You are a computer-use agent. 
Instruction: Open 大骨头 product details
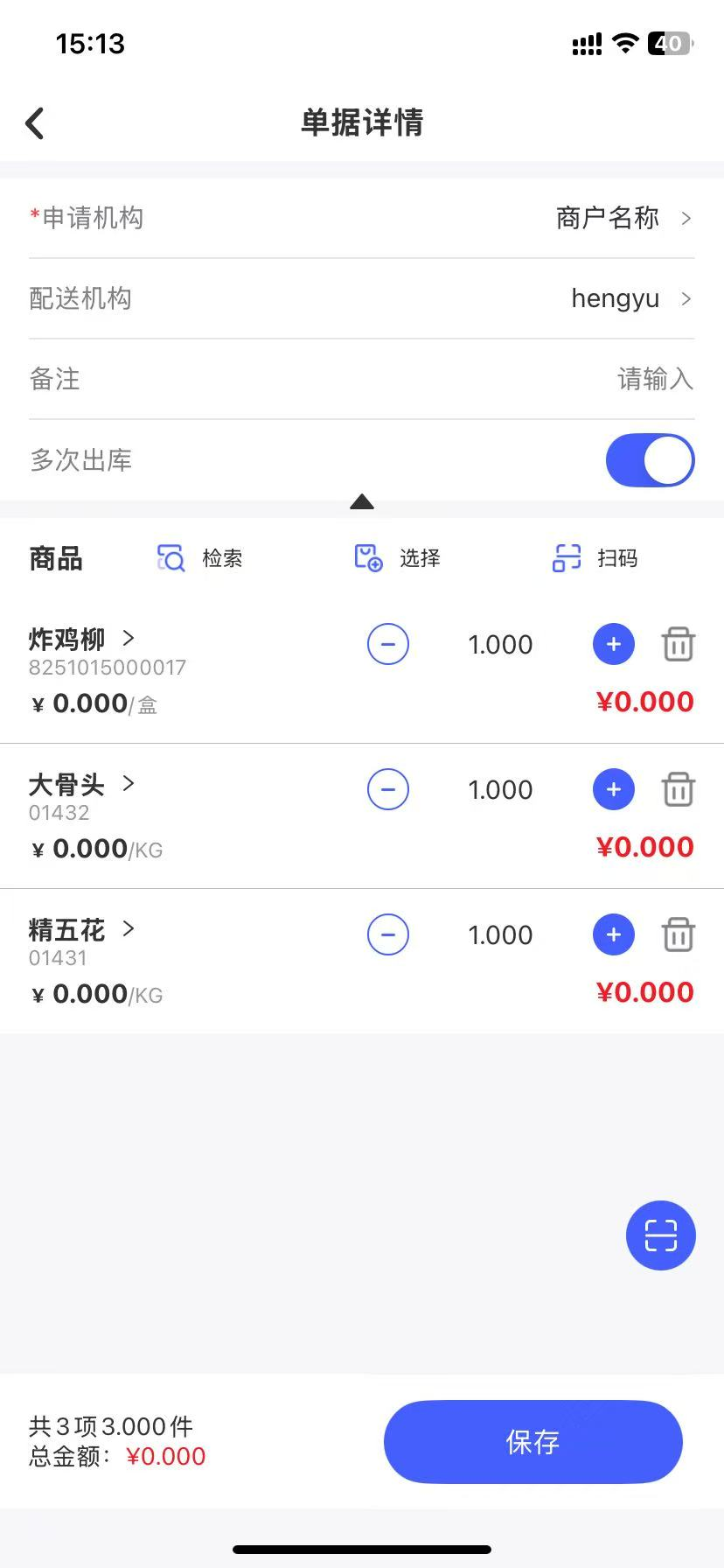click(81, 784)
